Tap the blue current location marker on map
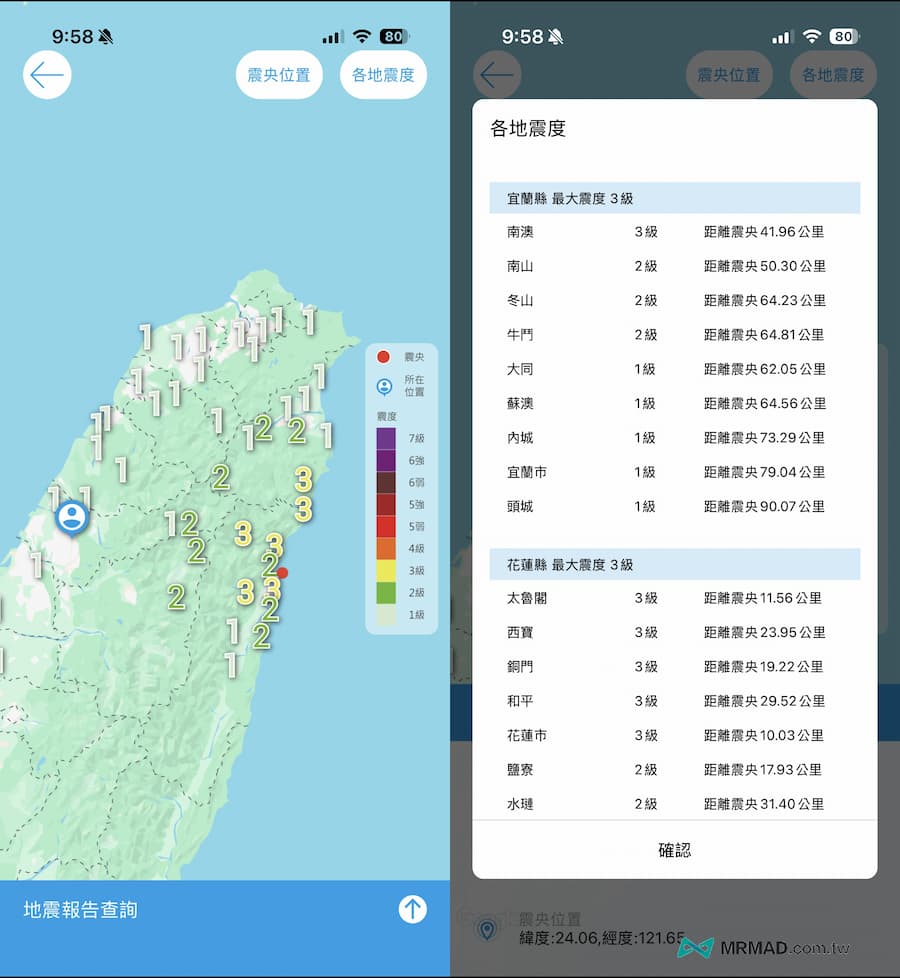900x978 pixels. (71, 516)
